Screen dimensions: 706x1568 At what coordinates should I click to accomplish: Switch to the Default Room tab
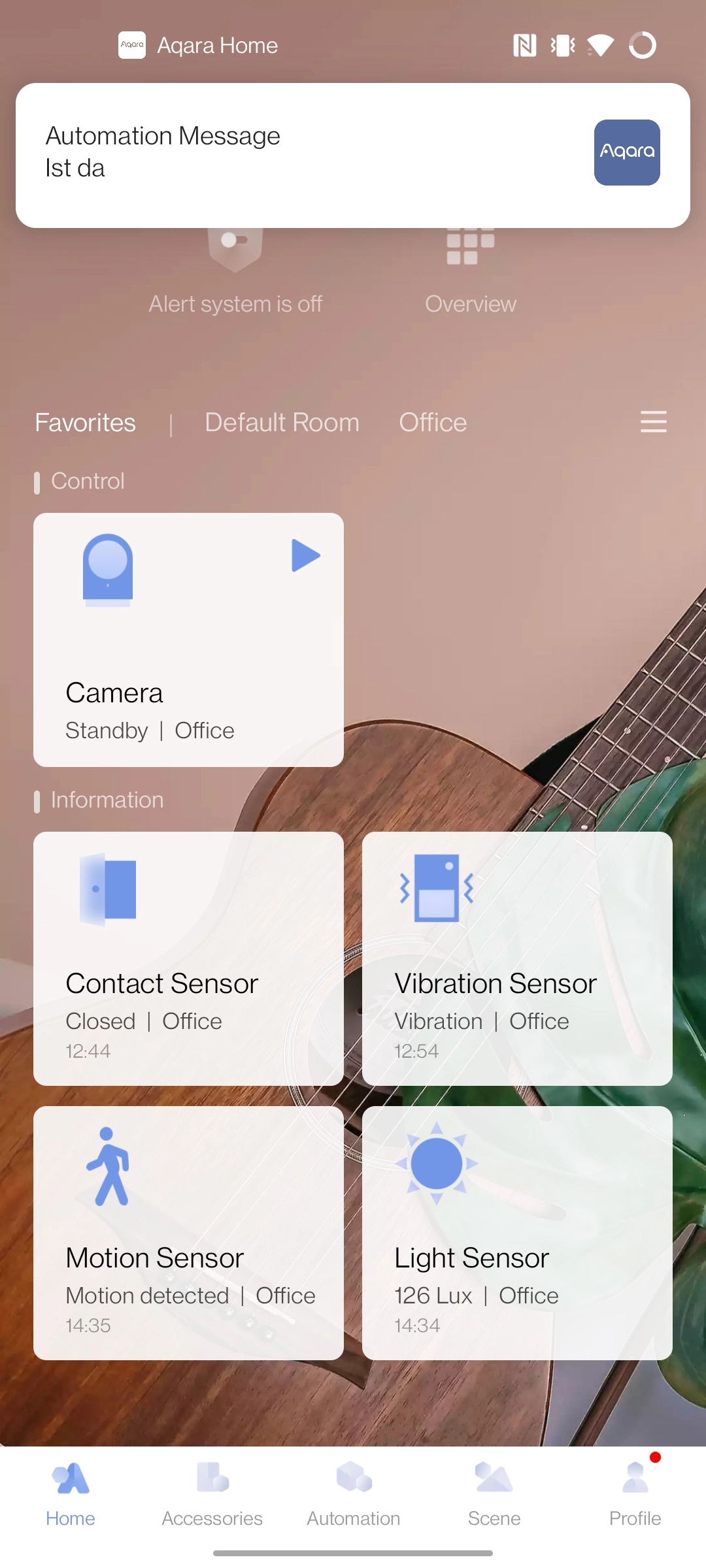tap(282, 423)
